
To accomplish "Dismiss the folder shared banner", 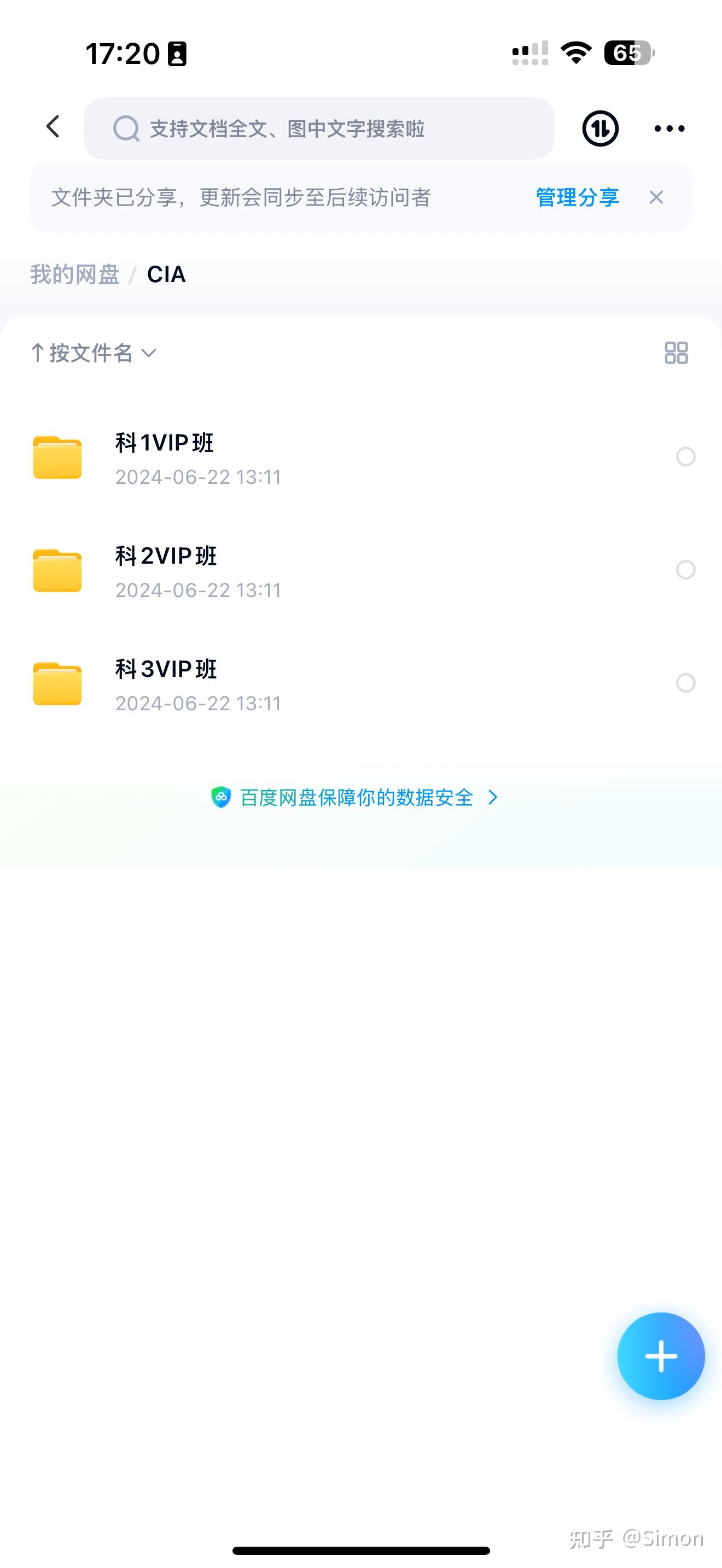I will click(656, 197).
